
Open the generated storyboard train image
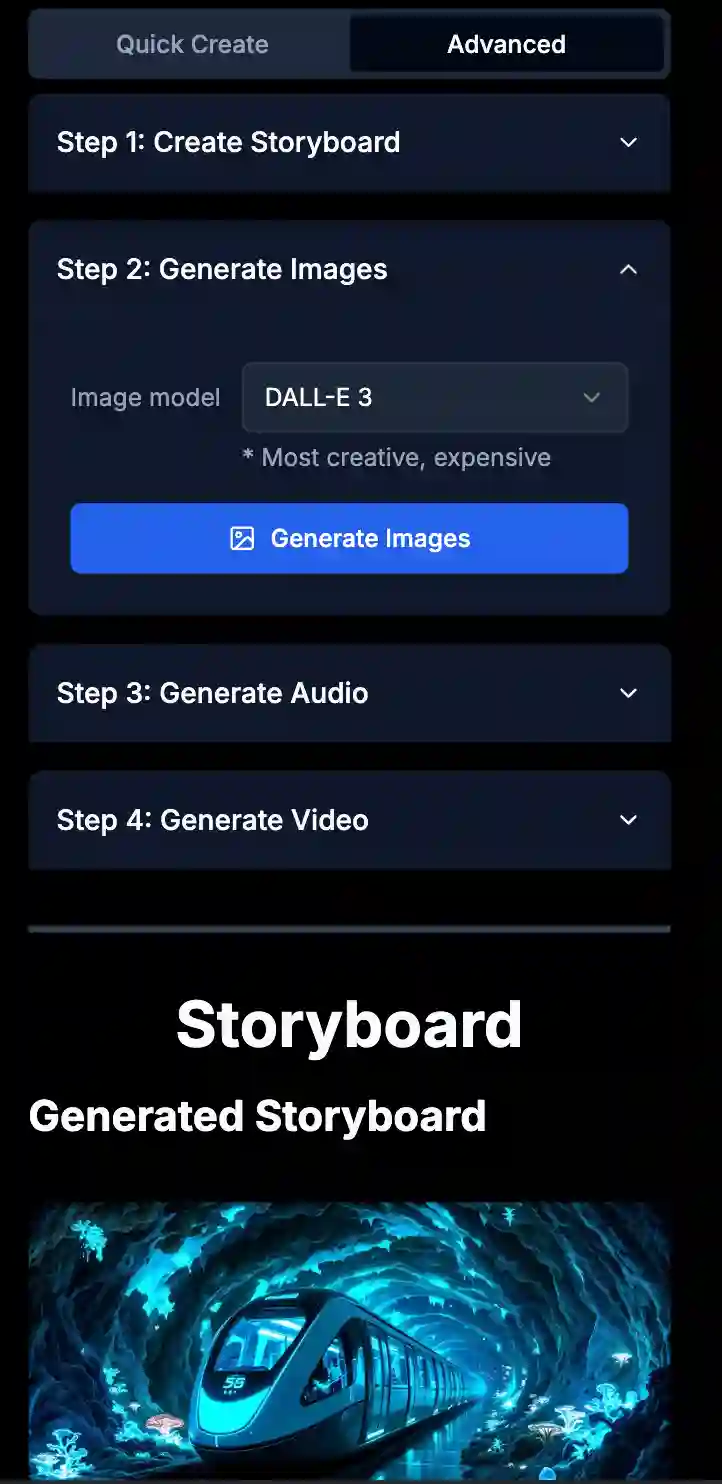[349, 1340]
